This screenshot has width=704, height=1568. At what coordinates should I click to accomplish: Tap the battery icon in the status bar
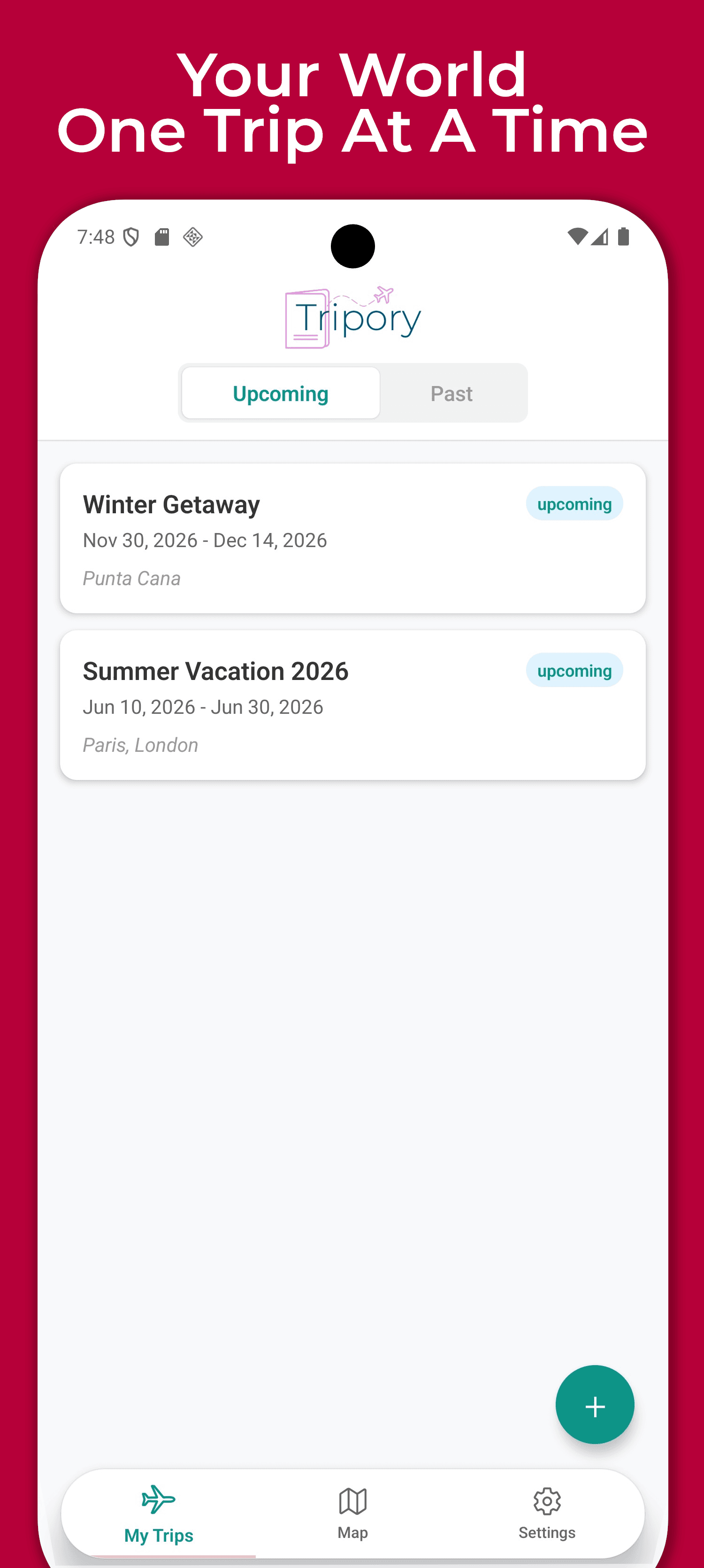tap(624, 237)
